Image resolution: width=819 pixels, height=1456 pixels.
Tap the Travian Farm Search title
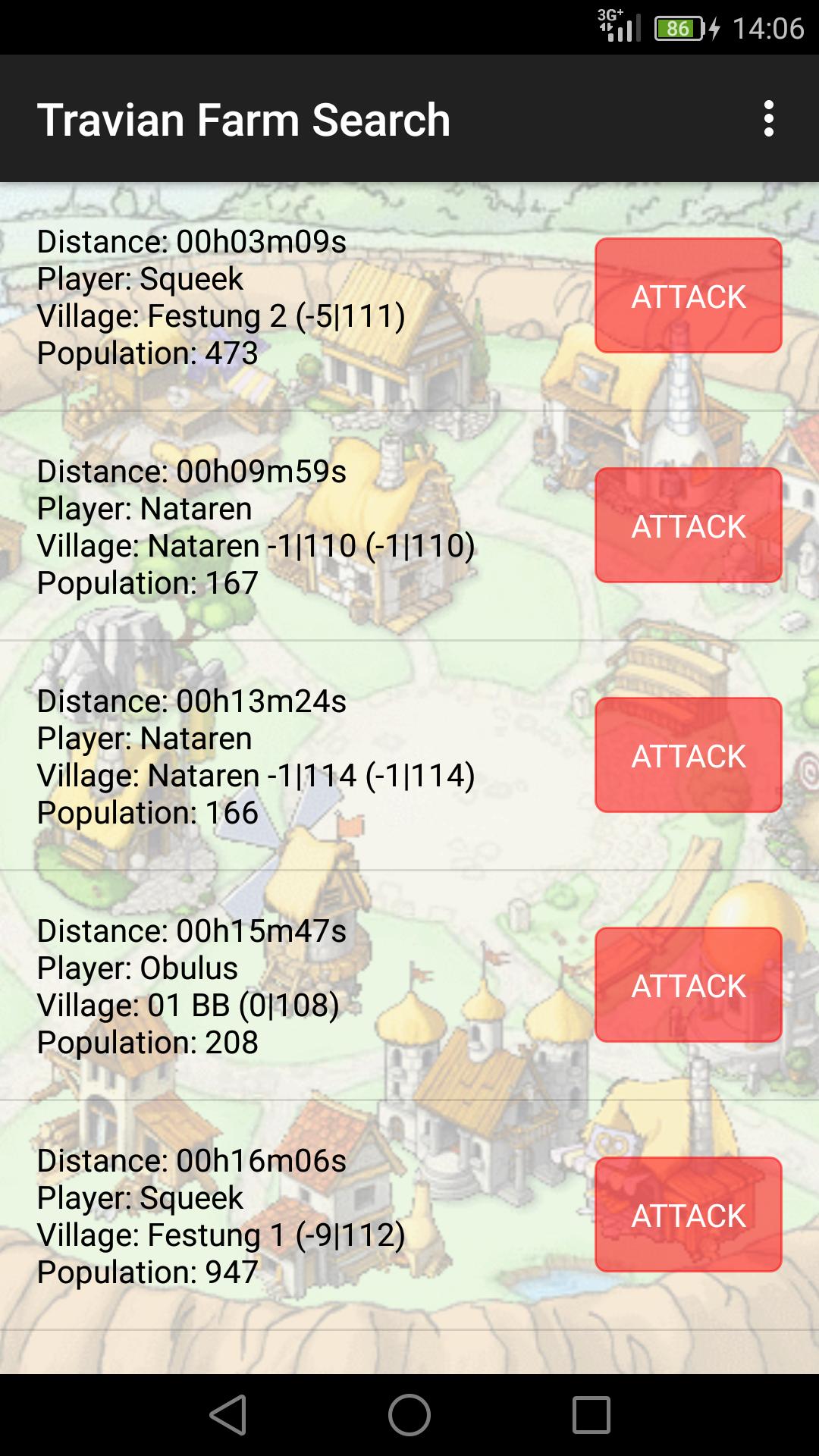click(x=243, y=119)
